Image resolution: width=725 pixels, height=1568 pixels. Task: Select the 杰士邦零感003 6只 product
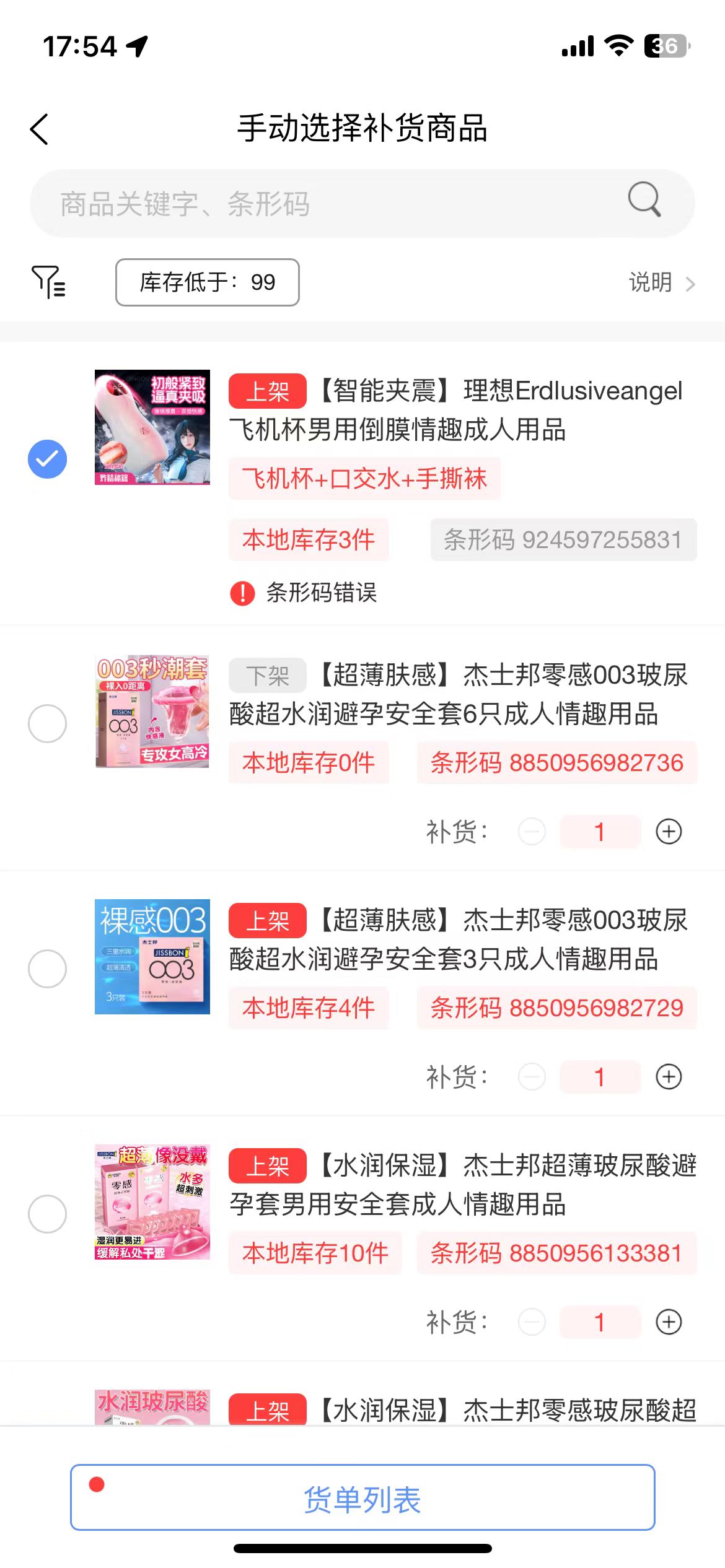click(x=47, y=723)
